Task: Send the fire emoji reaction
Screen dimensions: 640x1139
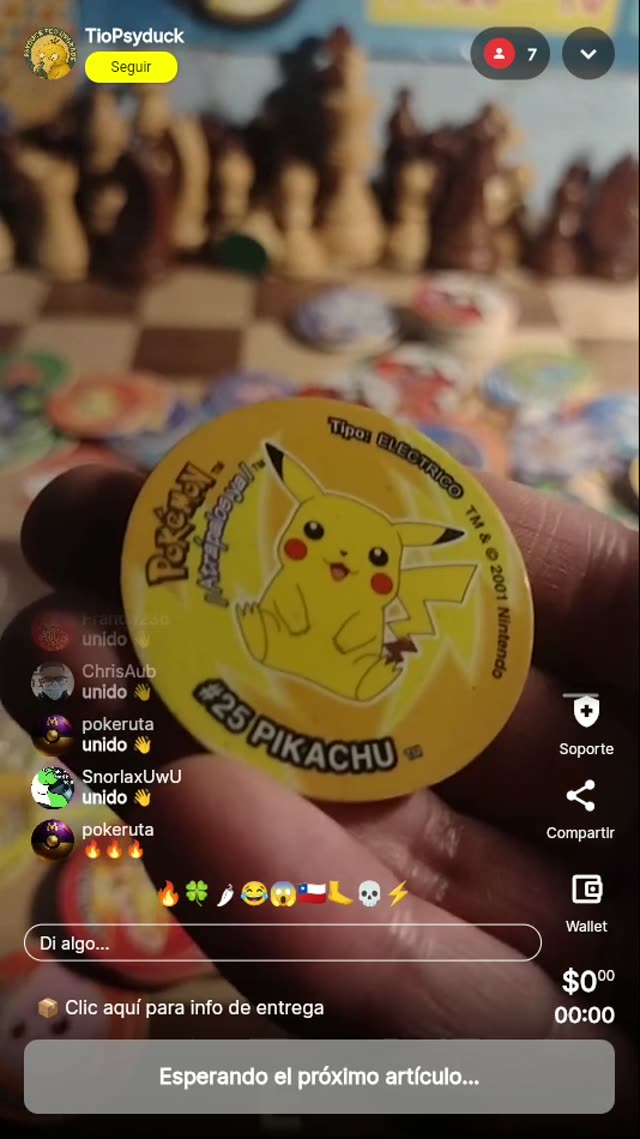Action: click(x=168, y=893)
